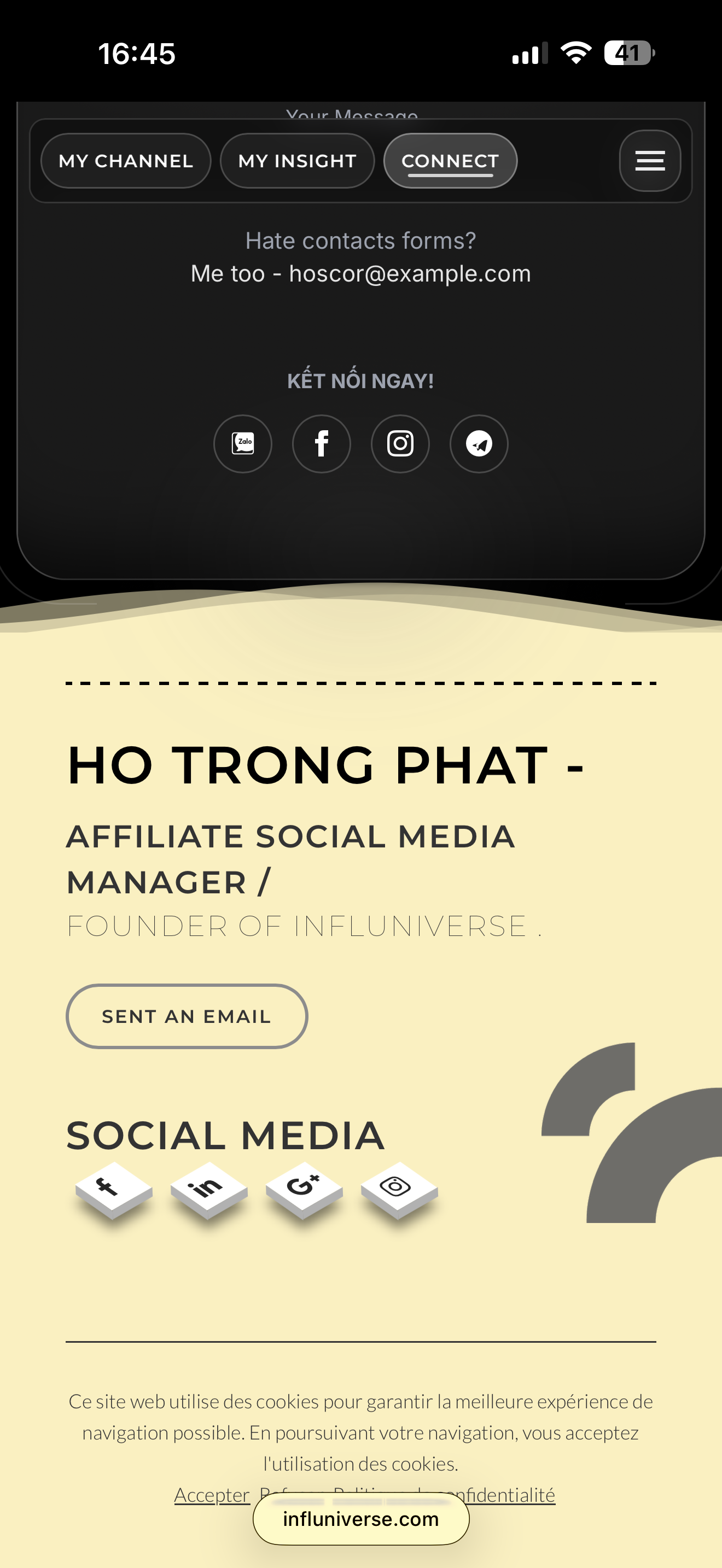Select the CONNECT tab

(450, 161)
